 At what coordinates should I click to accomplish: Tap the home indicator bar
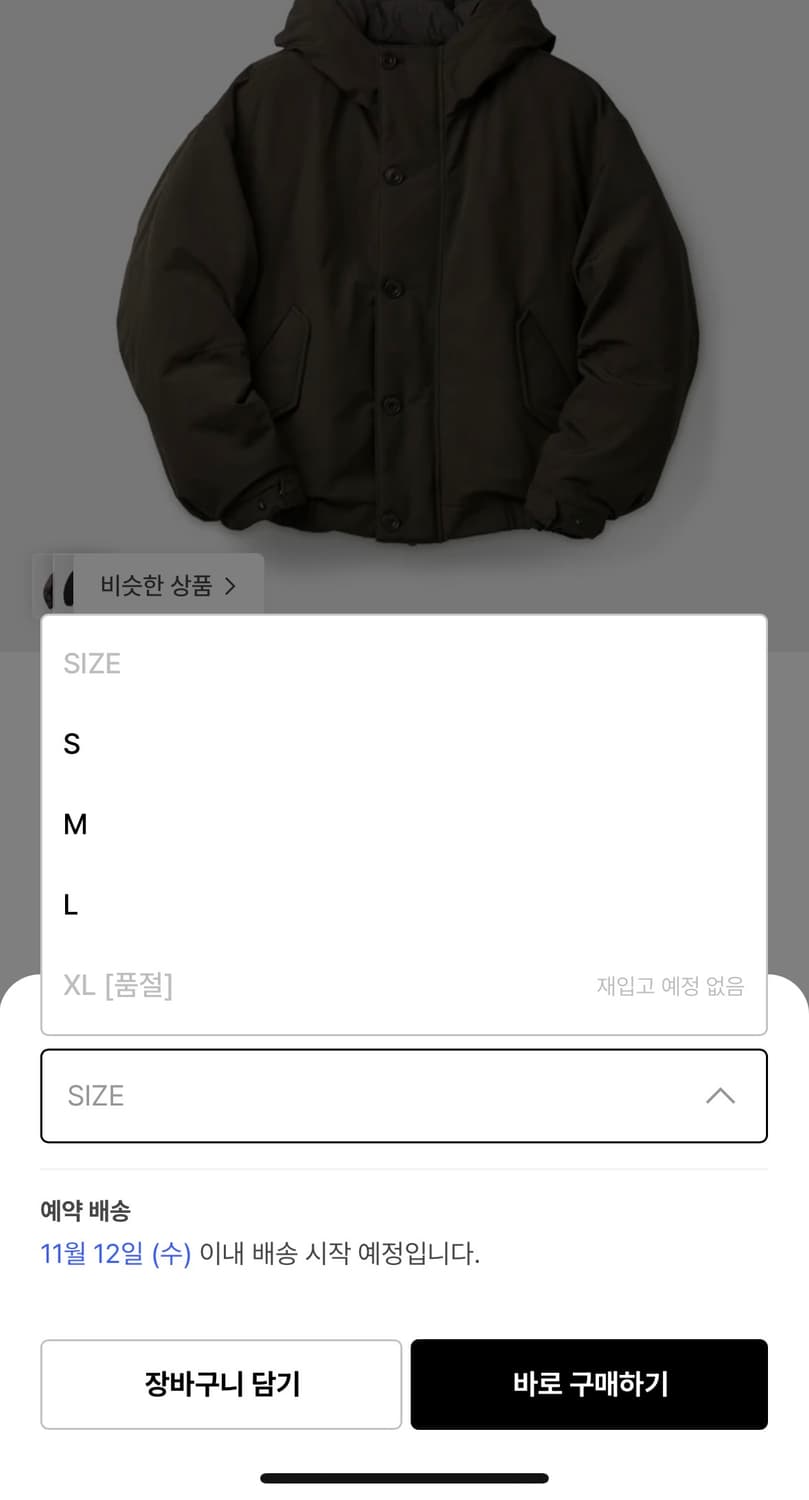pos(404,1477)
